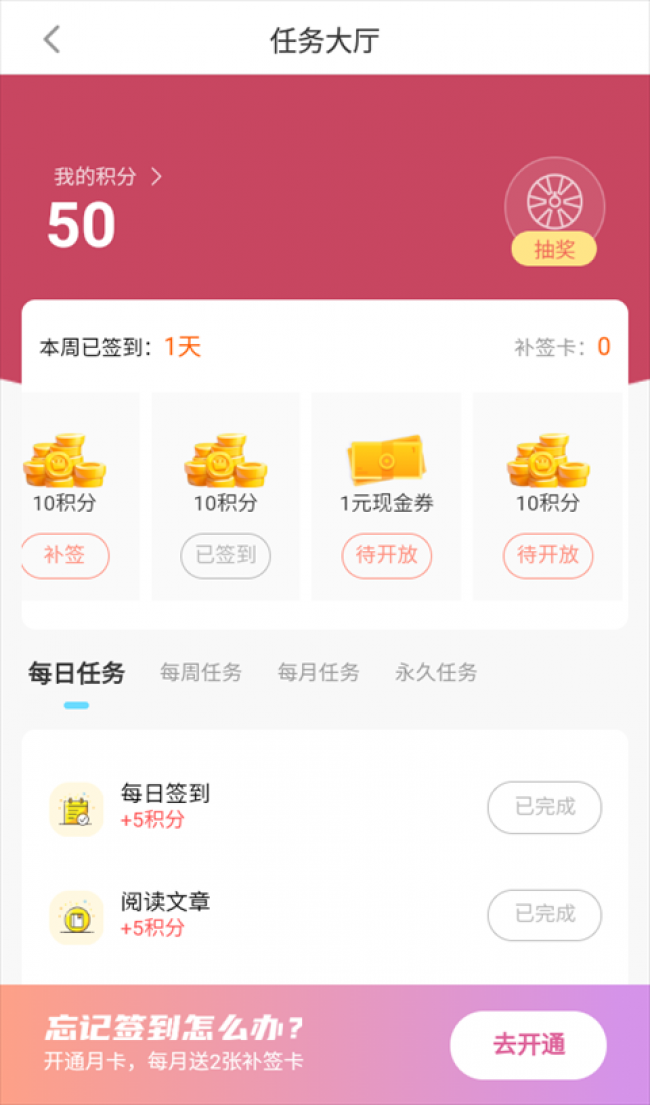This screenshot has height=1105, width=650.
Task: Tap 已完成 next to 每日签到
Action: (x=544, y=807)
